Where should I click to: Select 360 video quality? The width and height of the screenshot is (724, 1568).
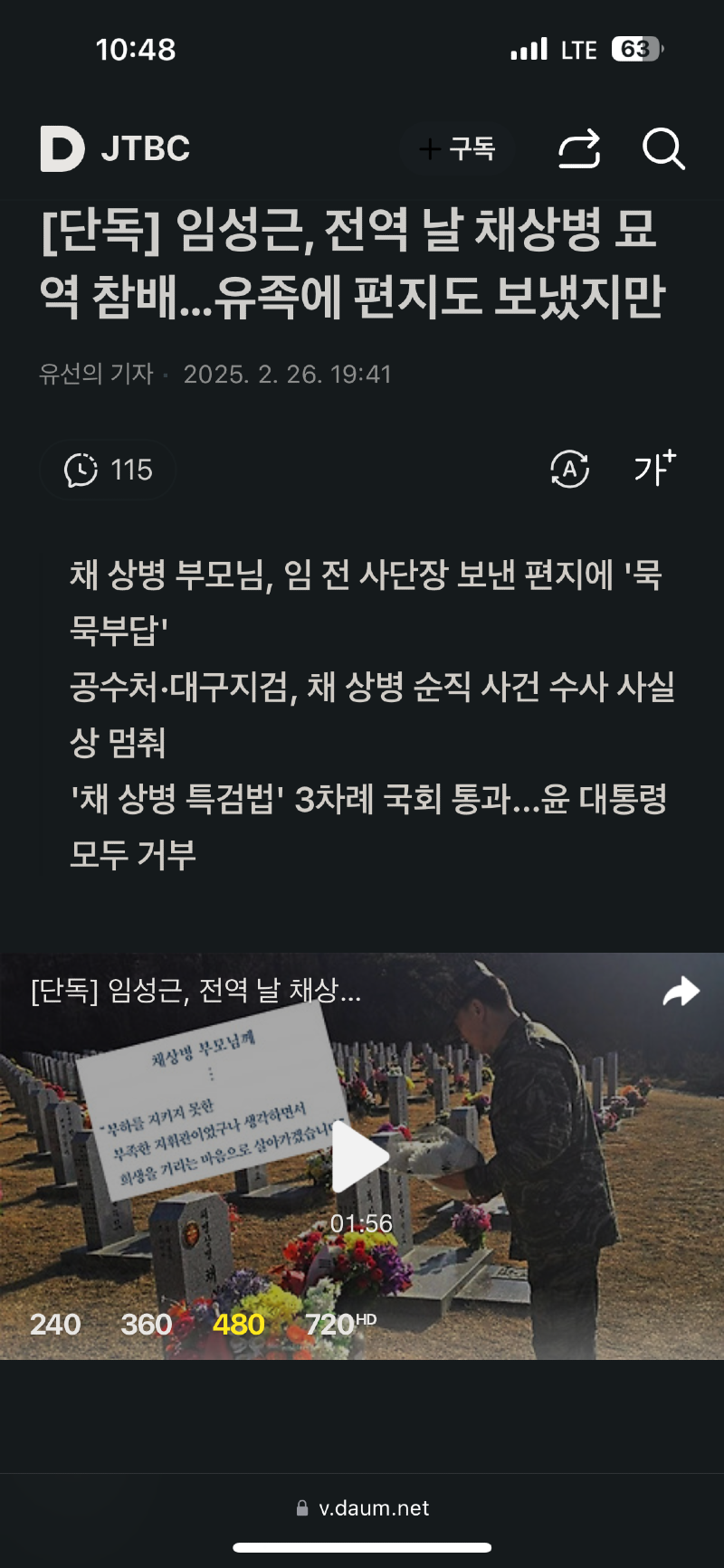pyautogui.click(x=146, y=1325)
